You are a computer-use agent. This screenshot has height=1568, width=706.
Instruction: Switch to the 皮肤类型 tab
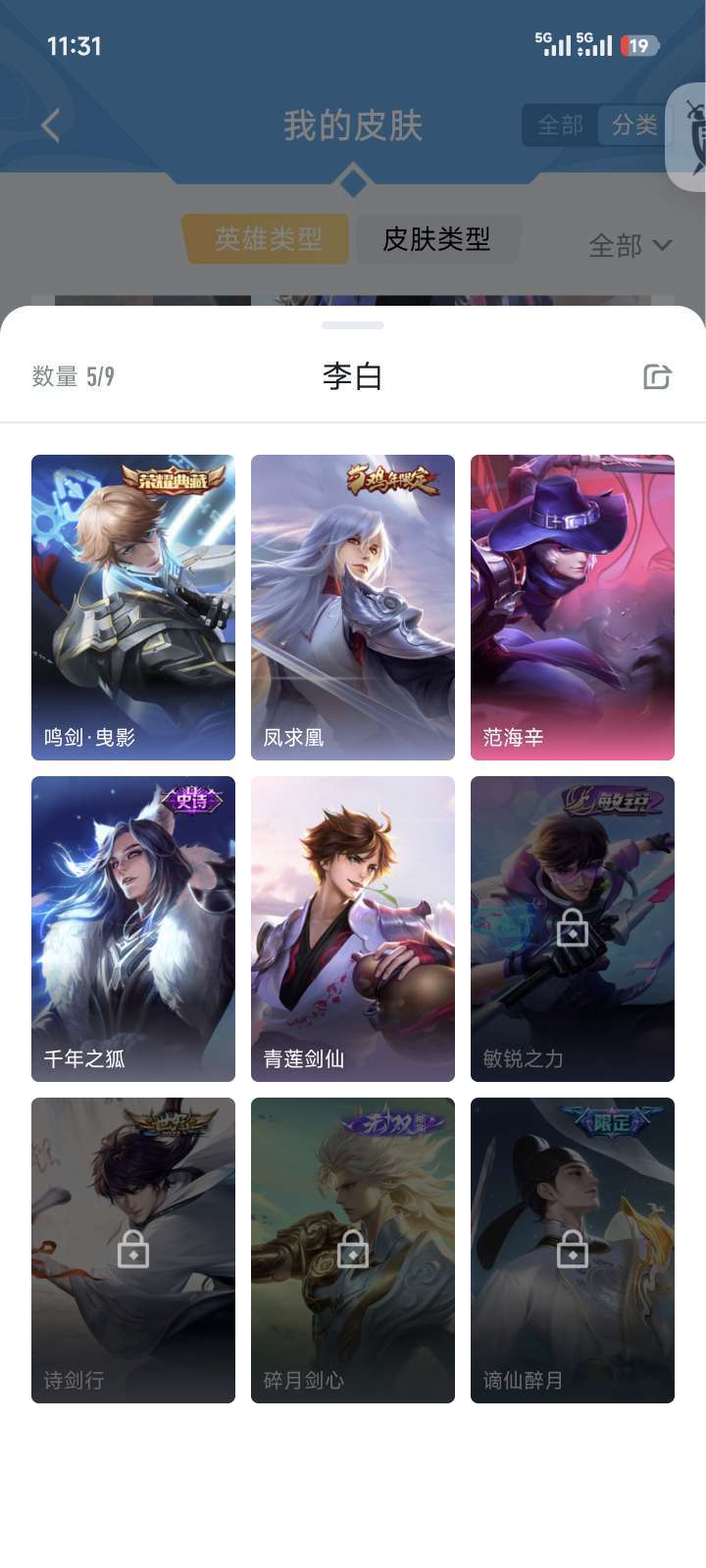pos(436,239)
